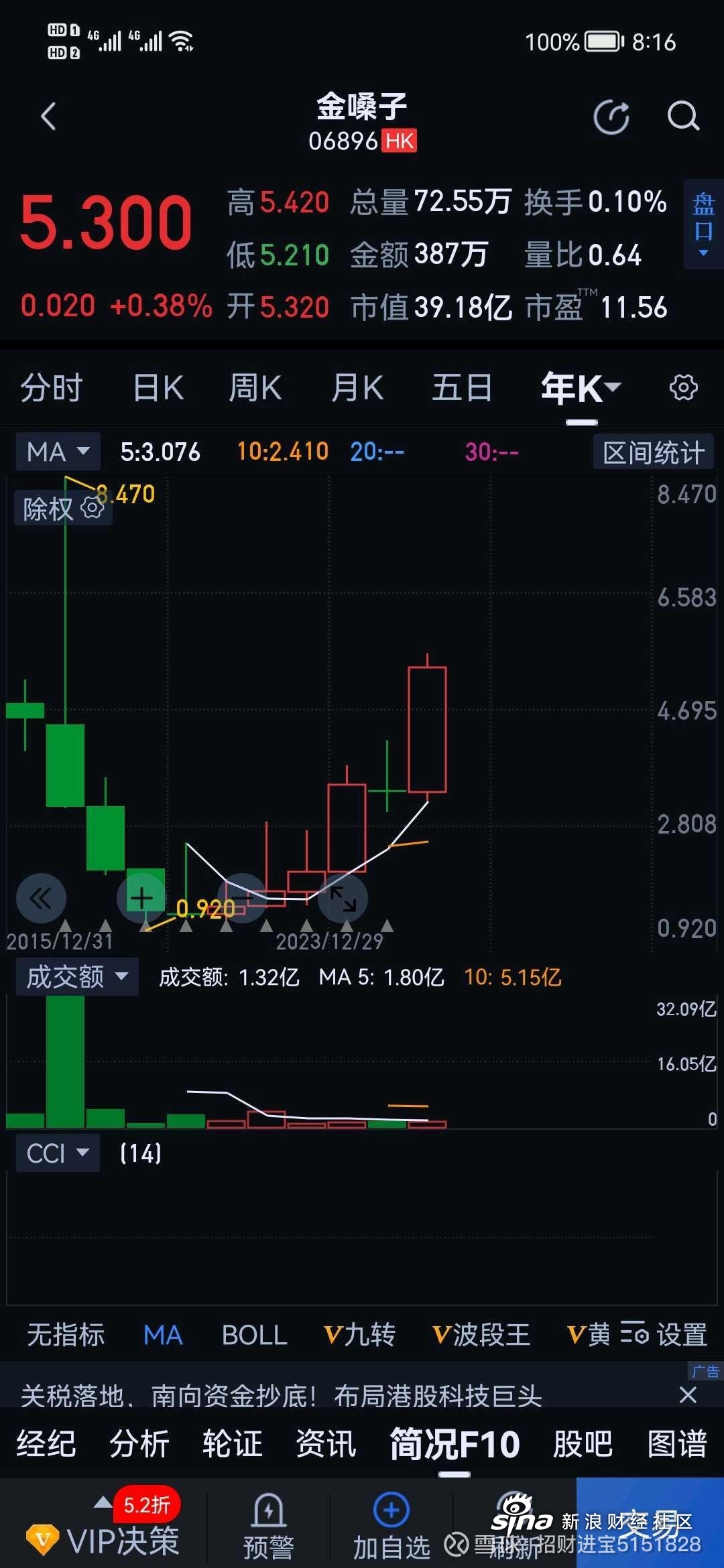
Task: Dismiss the advertisement banner
Action: click(x=688, y=1395)
